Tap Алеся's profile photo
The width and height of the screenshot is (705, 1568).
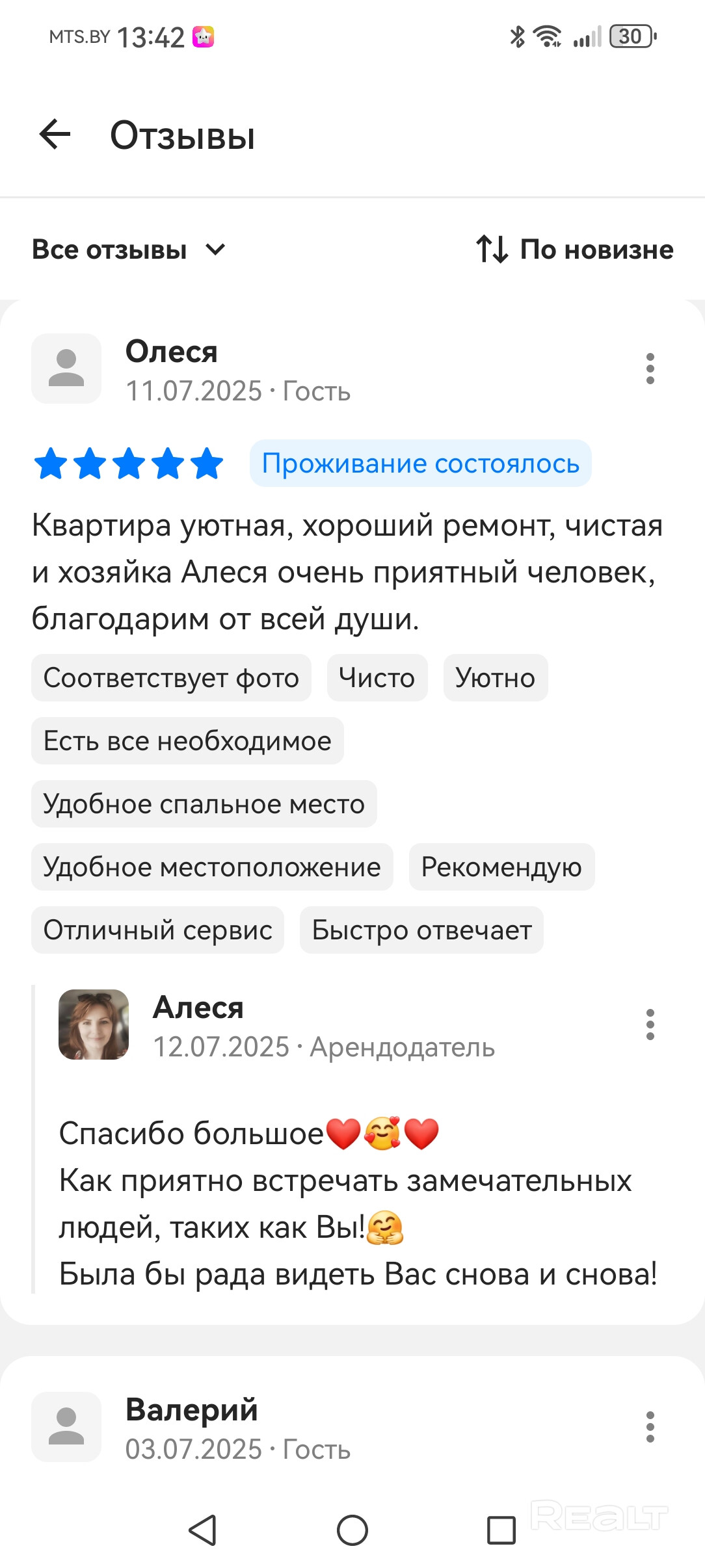click(94, 1025)
